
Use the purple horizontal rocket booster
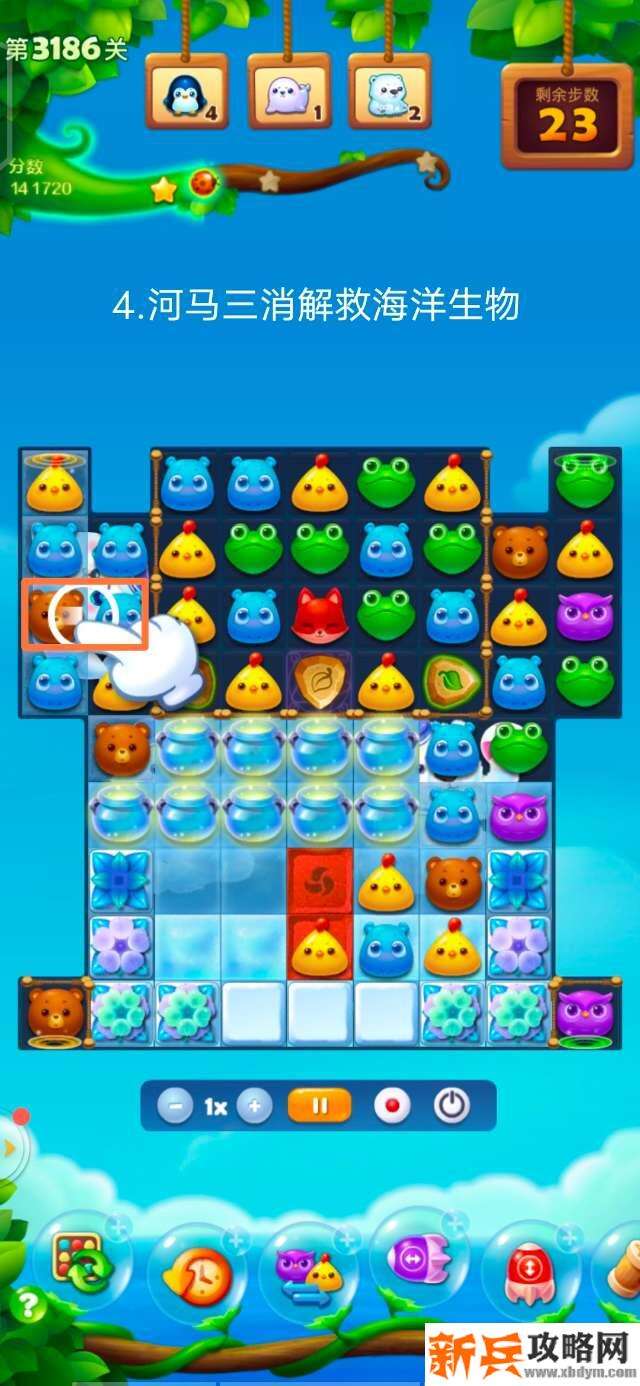[419, 1257]
